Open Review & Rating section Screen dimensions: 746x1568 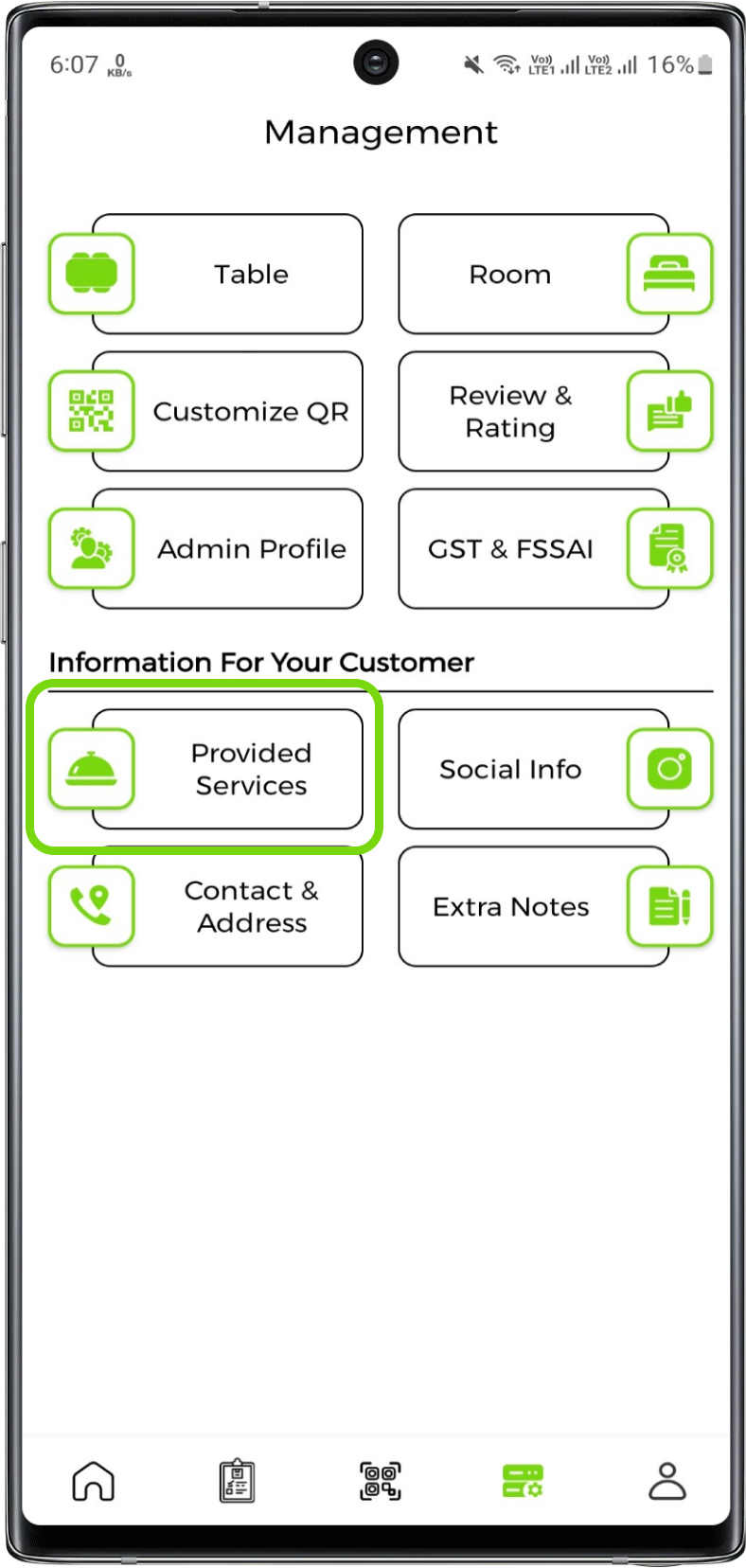point(533,411)
